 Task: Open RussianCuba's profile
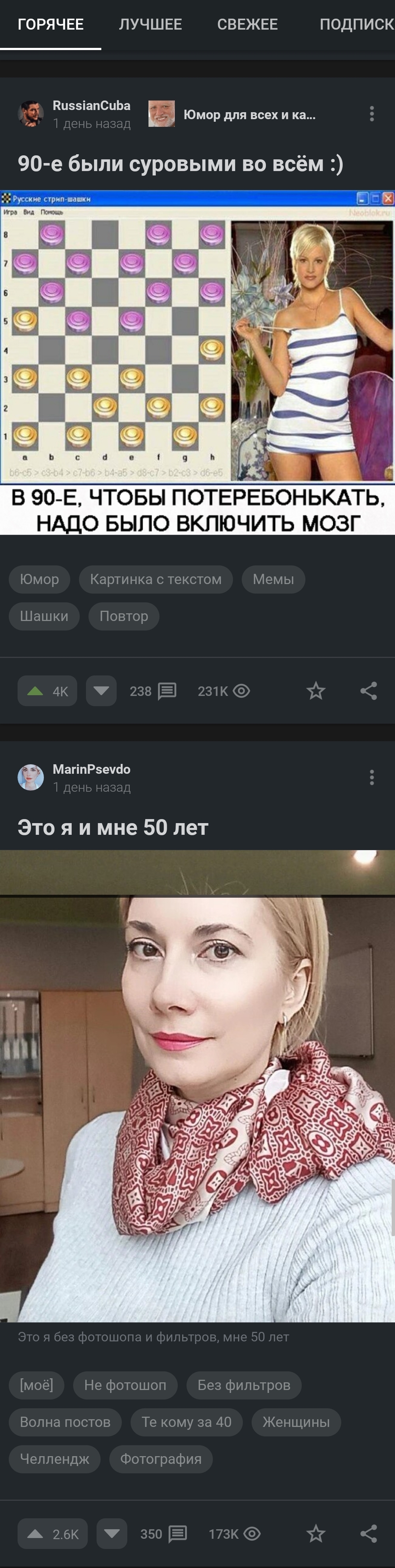coord(91,105)
